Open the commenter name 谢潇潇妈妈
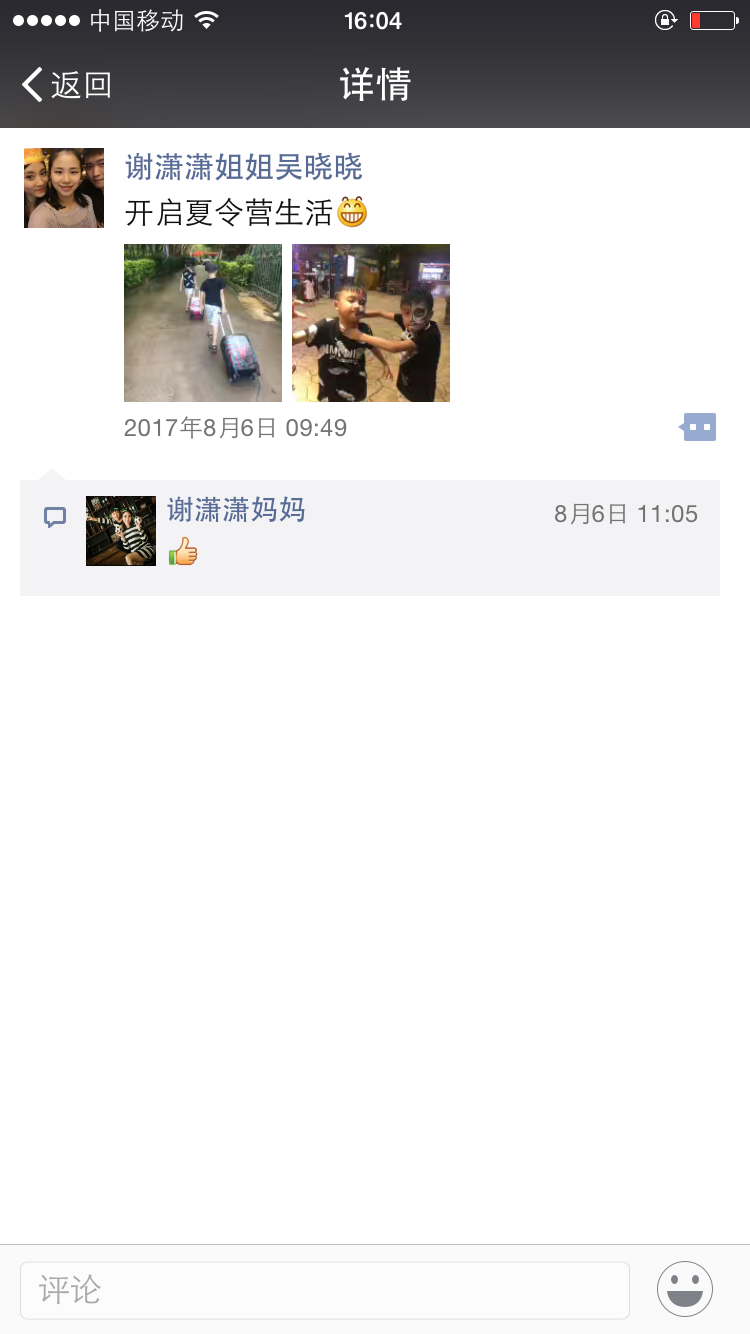The height and width of the screenshot is (1334, 750). (x=236, y=510)
